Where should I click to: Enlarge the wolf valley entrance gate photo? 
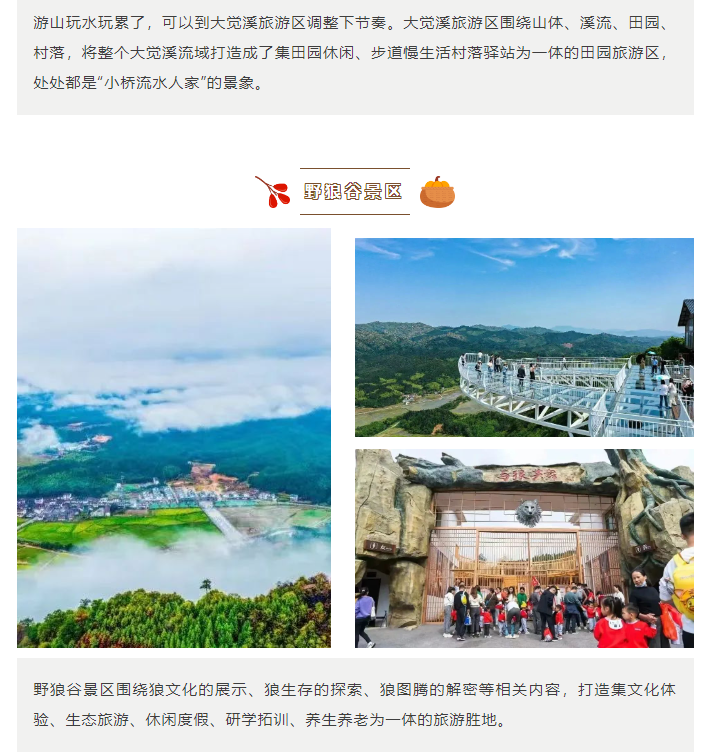tap(524, 548)
